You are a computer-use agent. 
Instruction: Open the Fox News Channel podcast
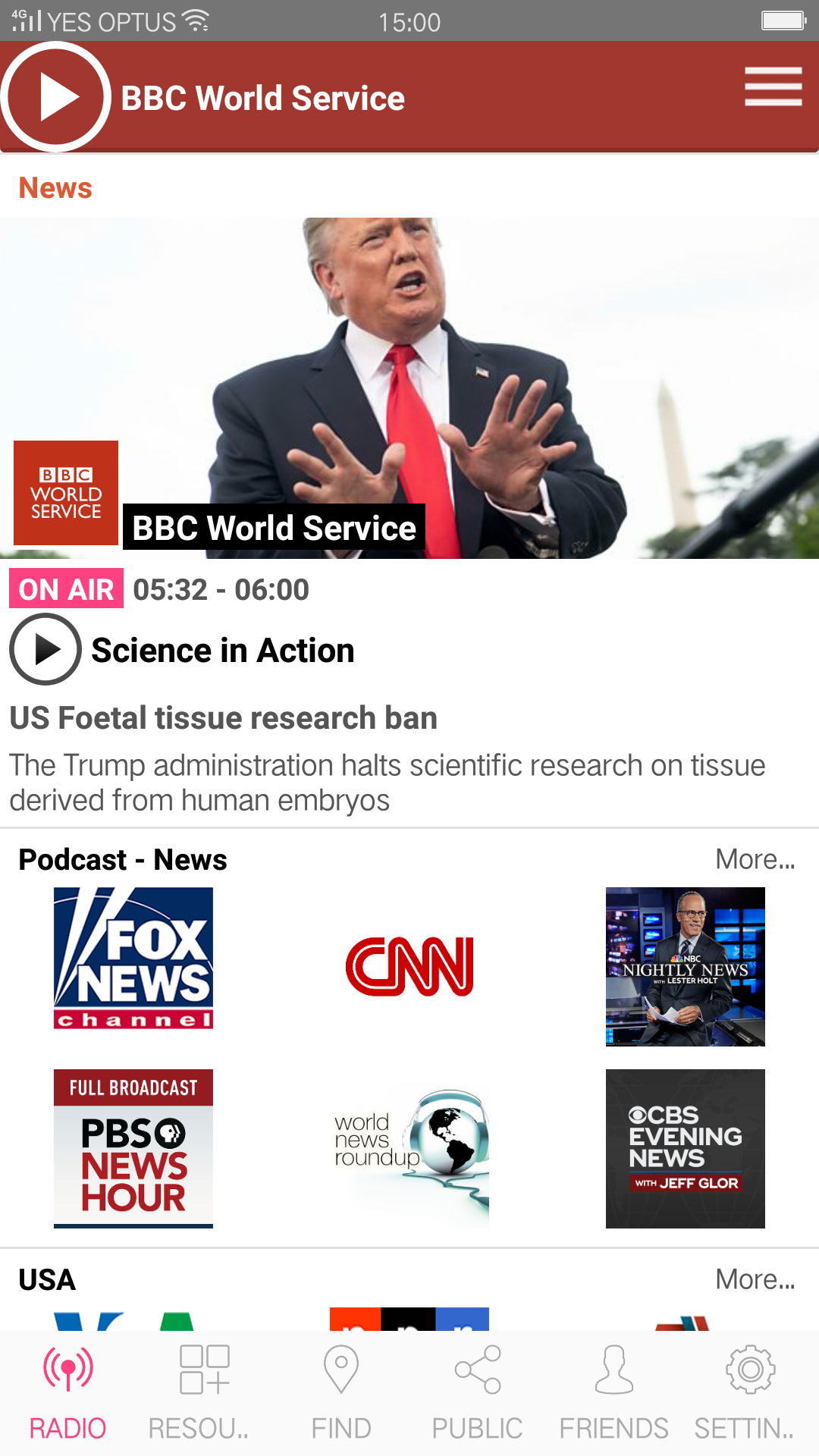pos(133,959)
